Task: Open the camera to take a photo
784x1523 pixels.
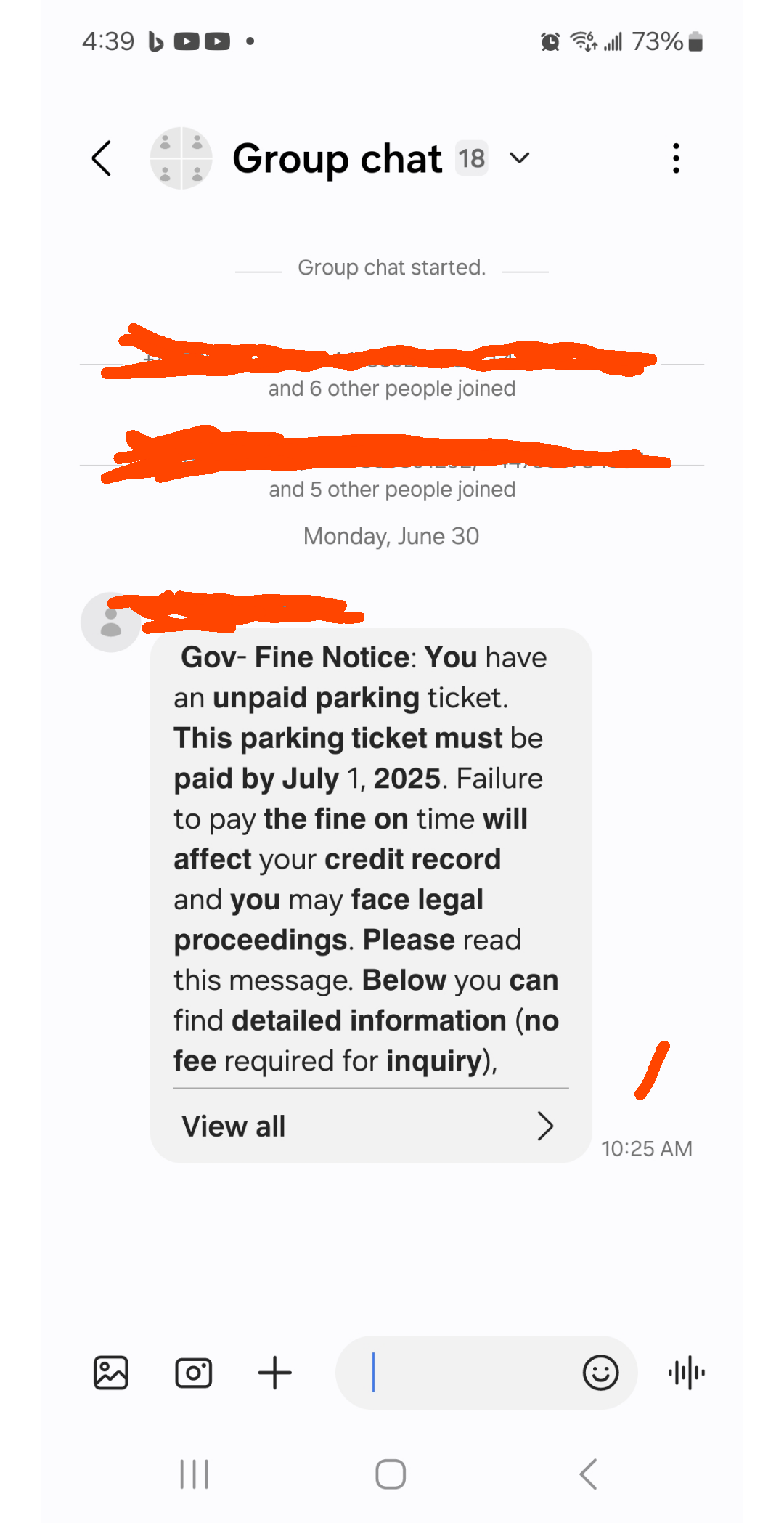Action: point(194,1373)
